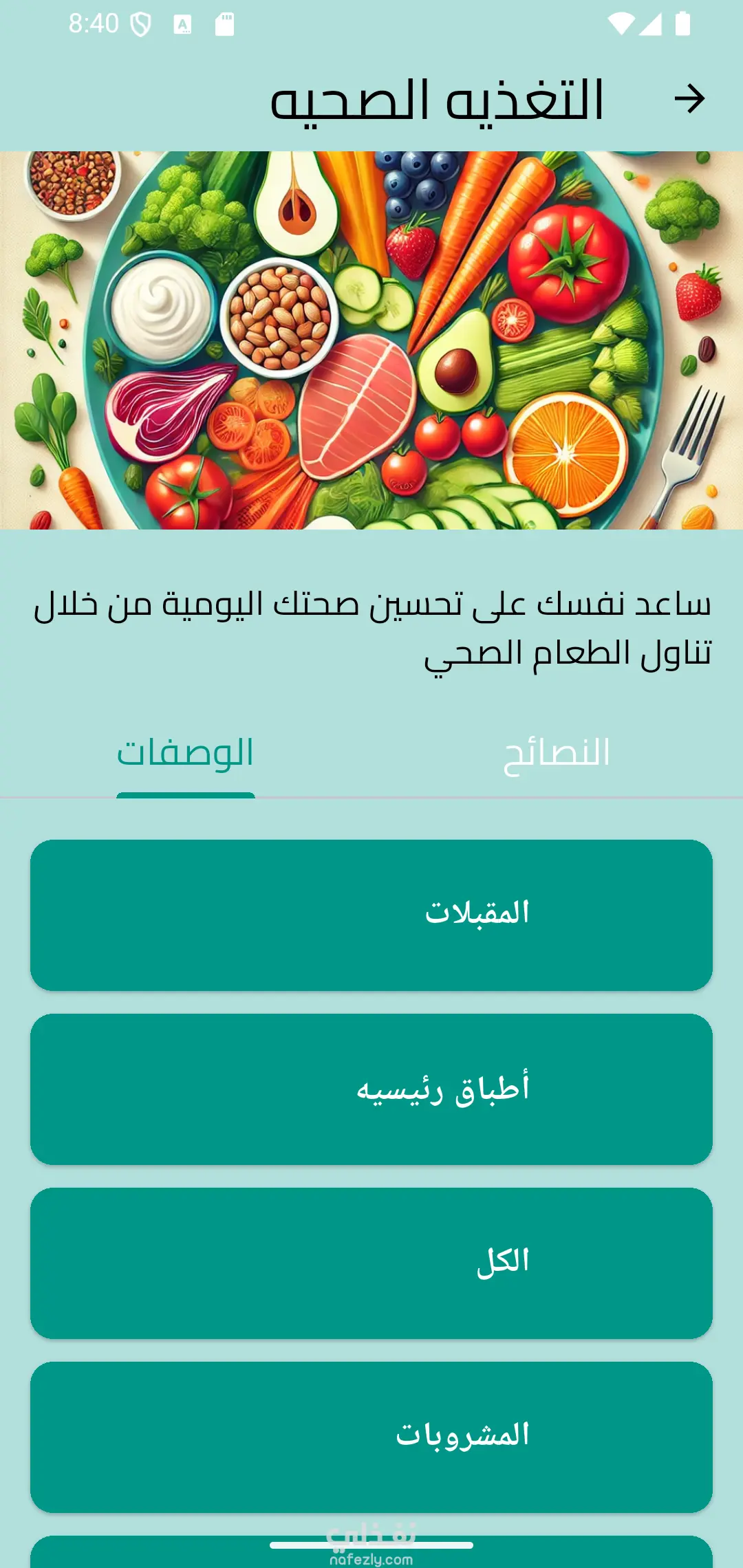Open the المشروبات category
Image resolution: width=743 pixels, height=1568 pixels.
pos(371,1437)
